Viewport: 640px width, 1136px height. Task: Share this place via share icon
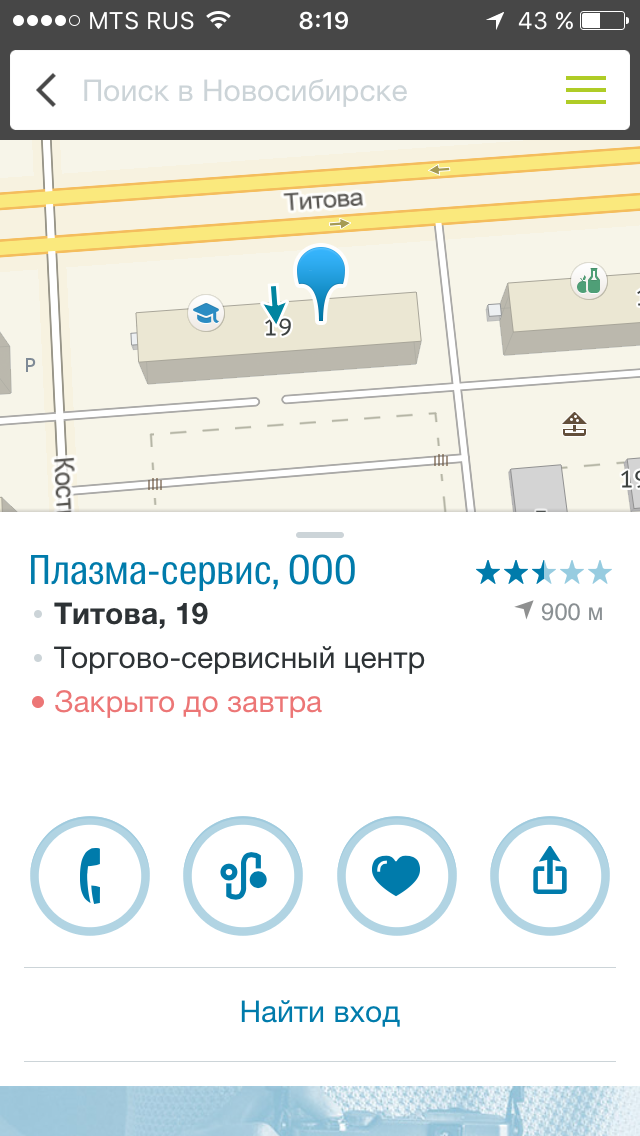pos(549,875)
